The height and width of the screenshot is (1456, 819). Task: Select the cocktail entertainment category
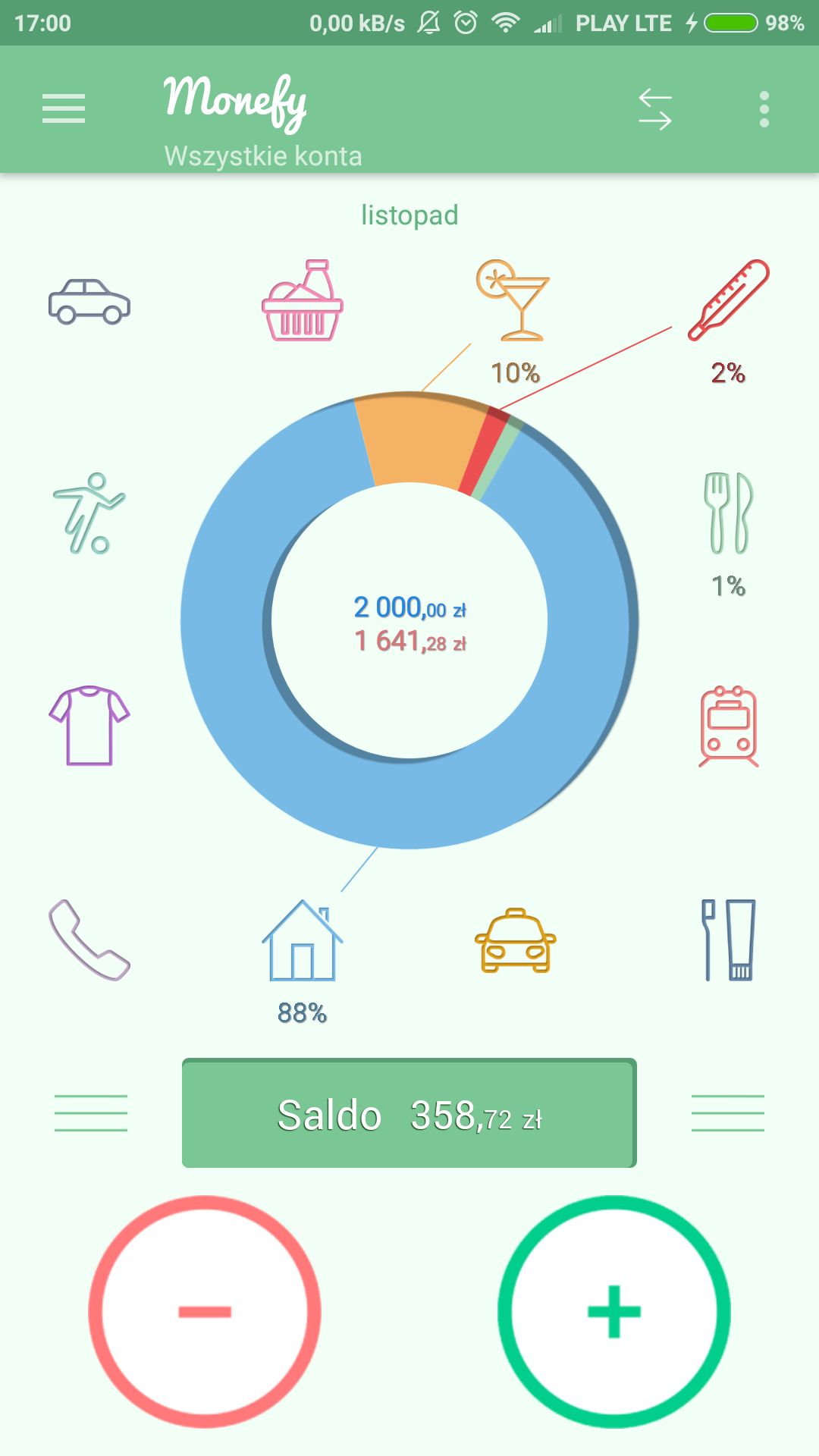click(x=513, y=300)
